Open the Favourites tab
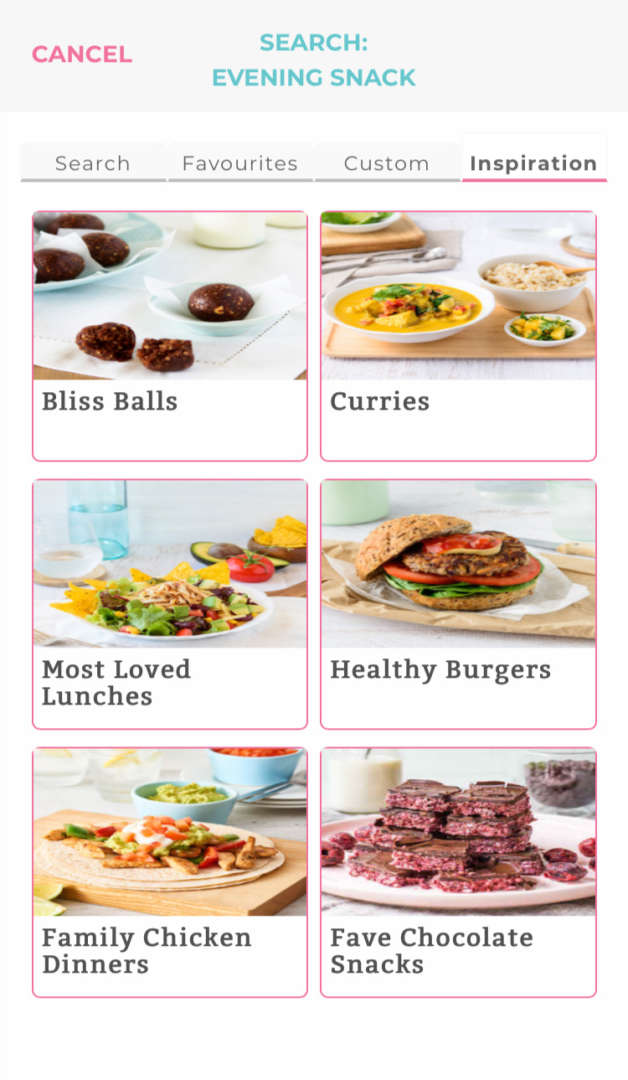 pos(240,163)
